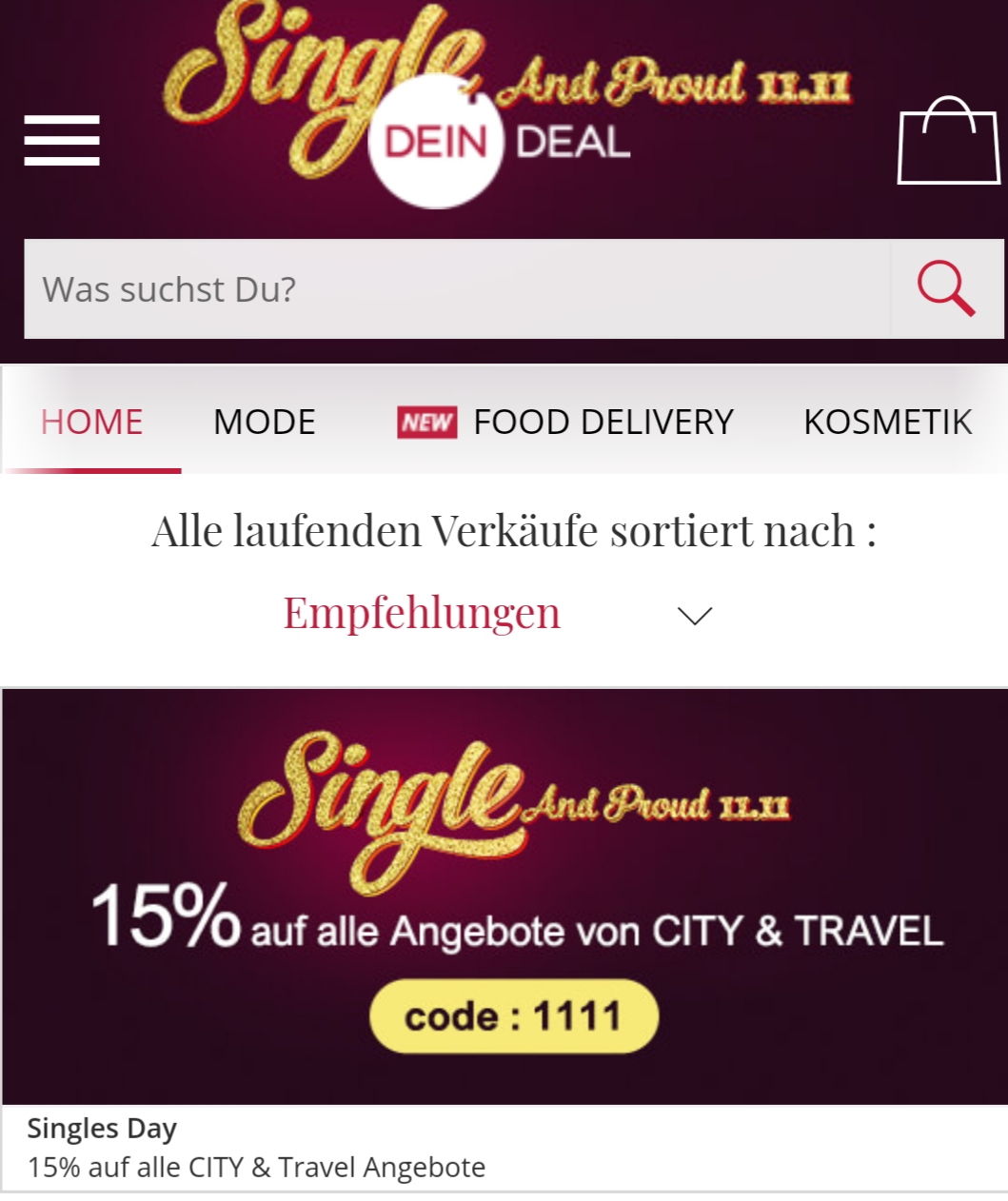This screenshot has width=1008, height=1201.
Task: Tap the red magnifier search button
Action: tap(946, 289)
